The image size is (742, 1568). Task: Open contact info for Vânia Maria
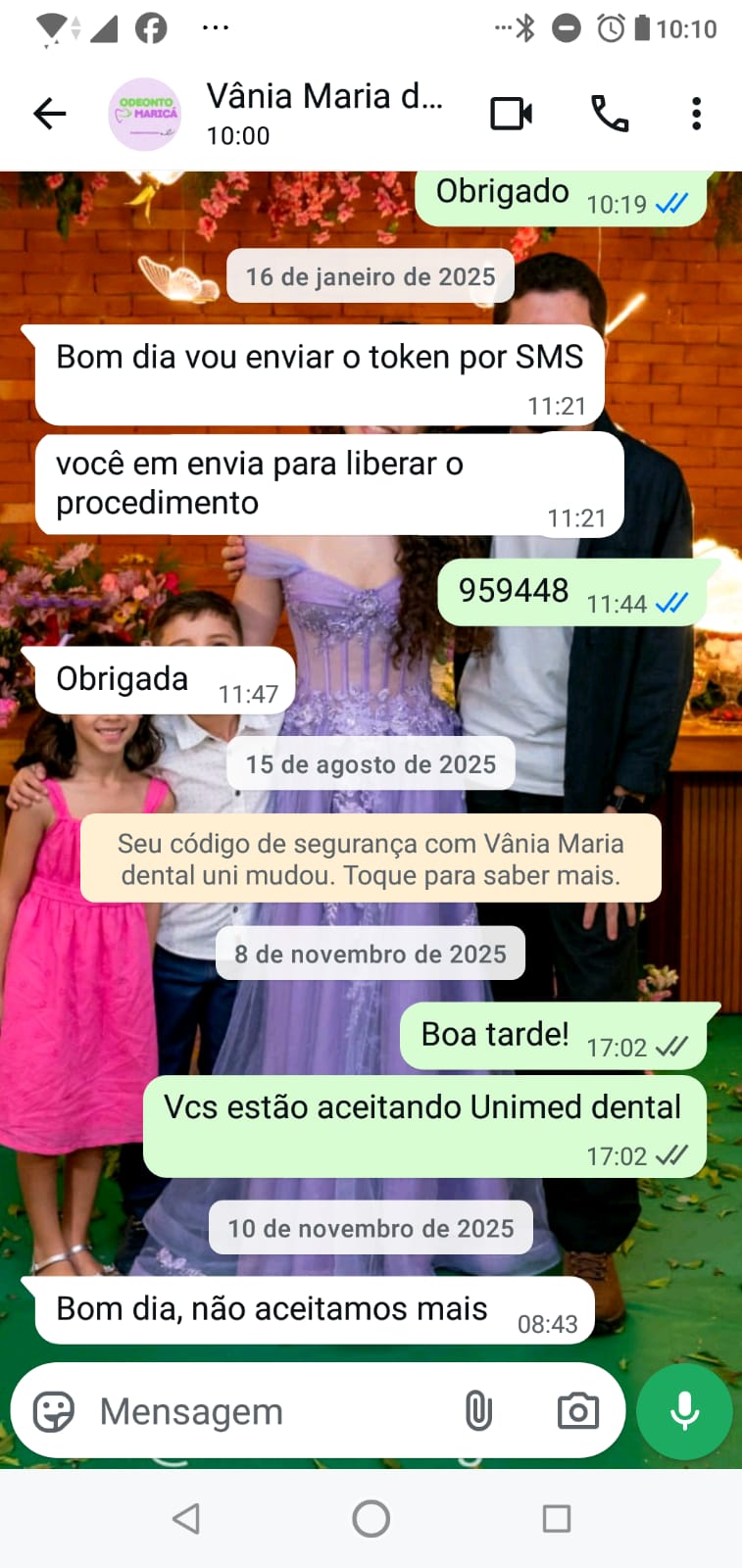click(x=323, y=114)
